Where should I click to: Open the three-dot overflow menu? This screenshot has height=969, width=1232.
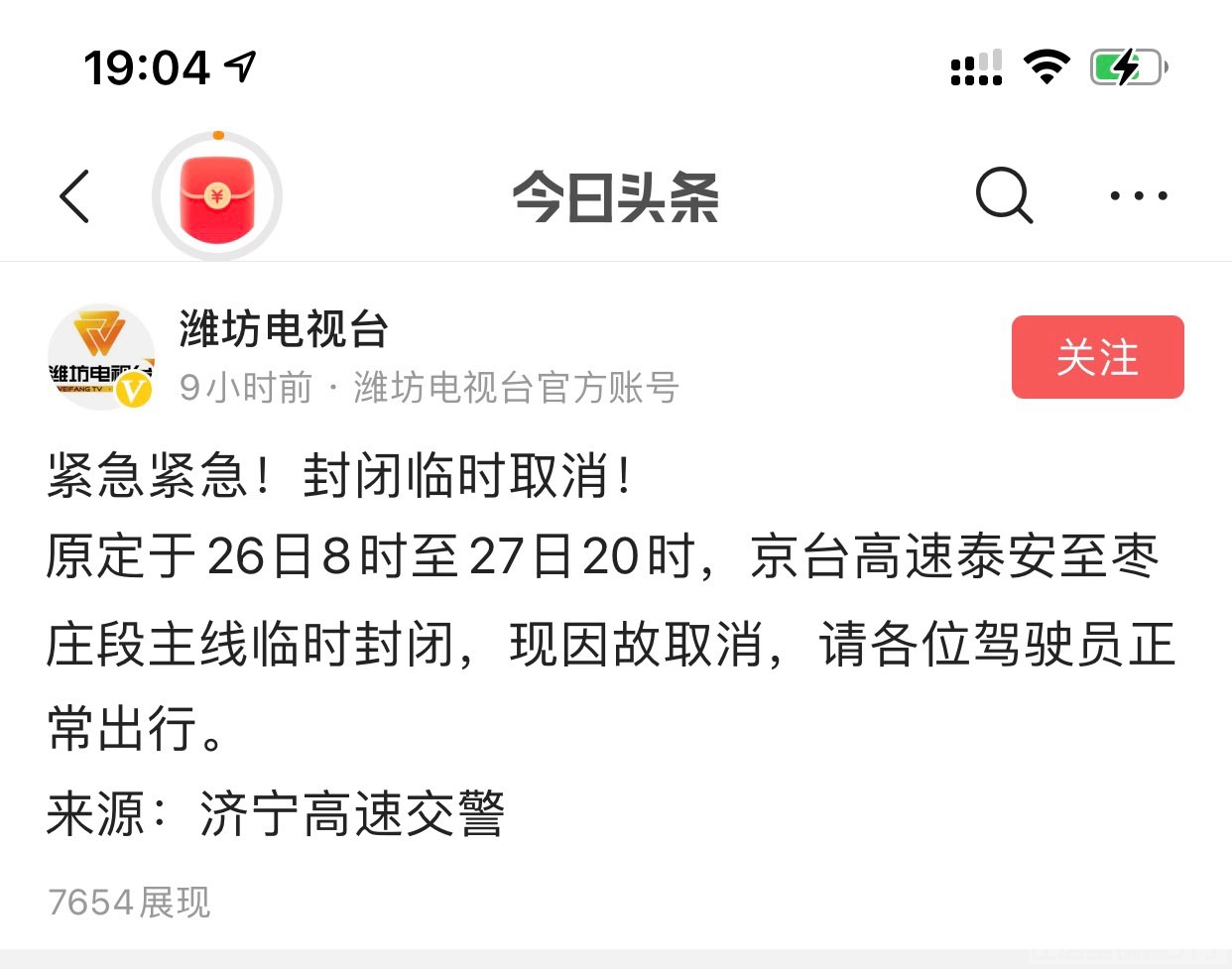point(1138,195)
